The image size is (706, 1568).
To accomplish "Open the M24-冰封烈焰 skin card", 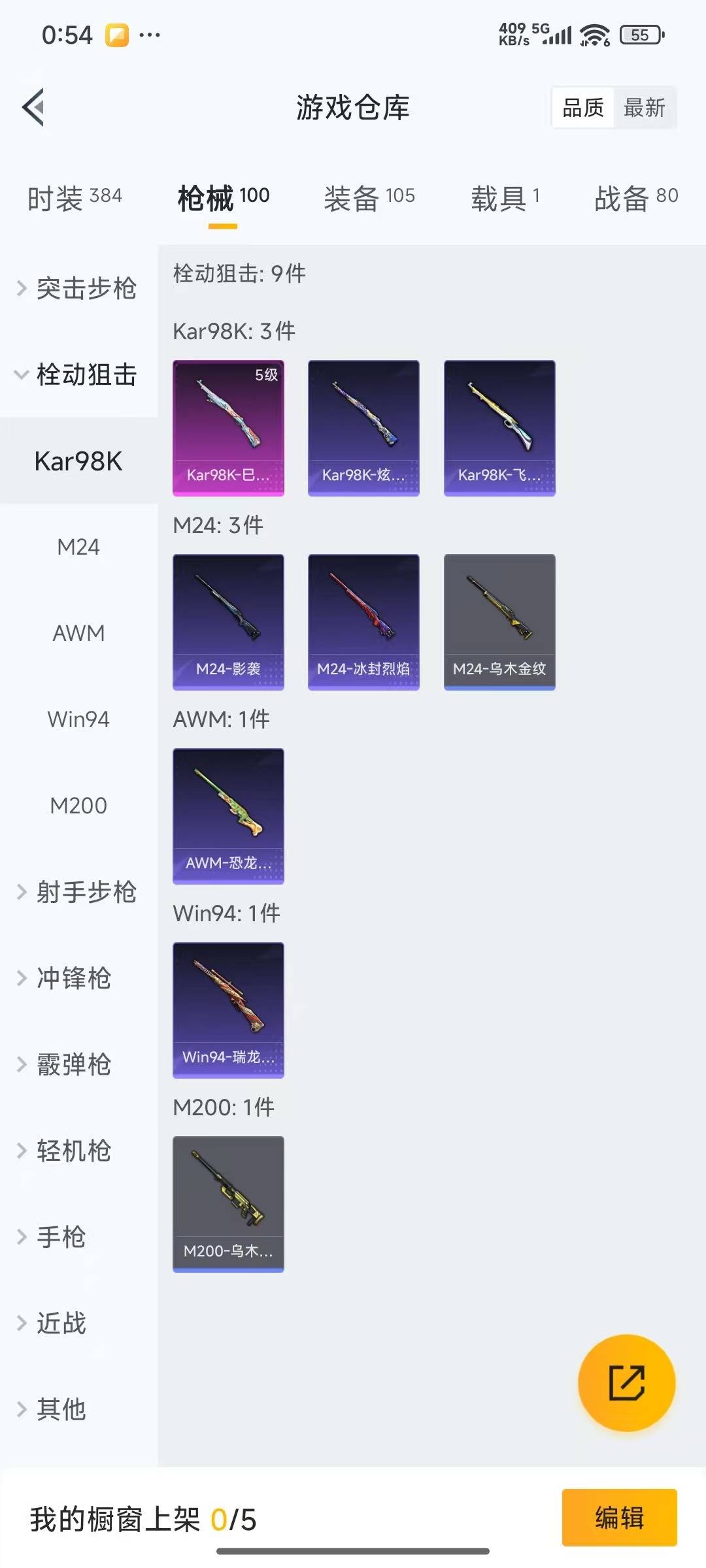I will 363,622.
